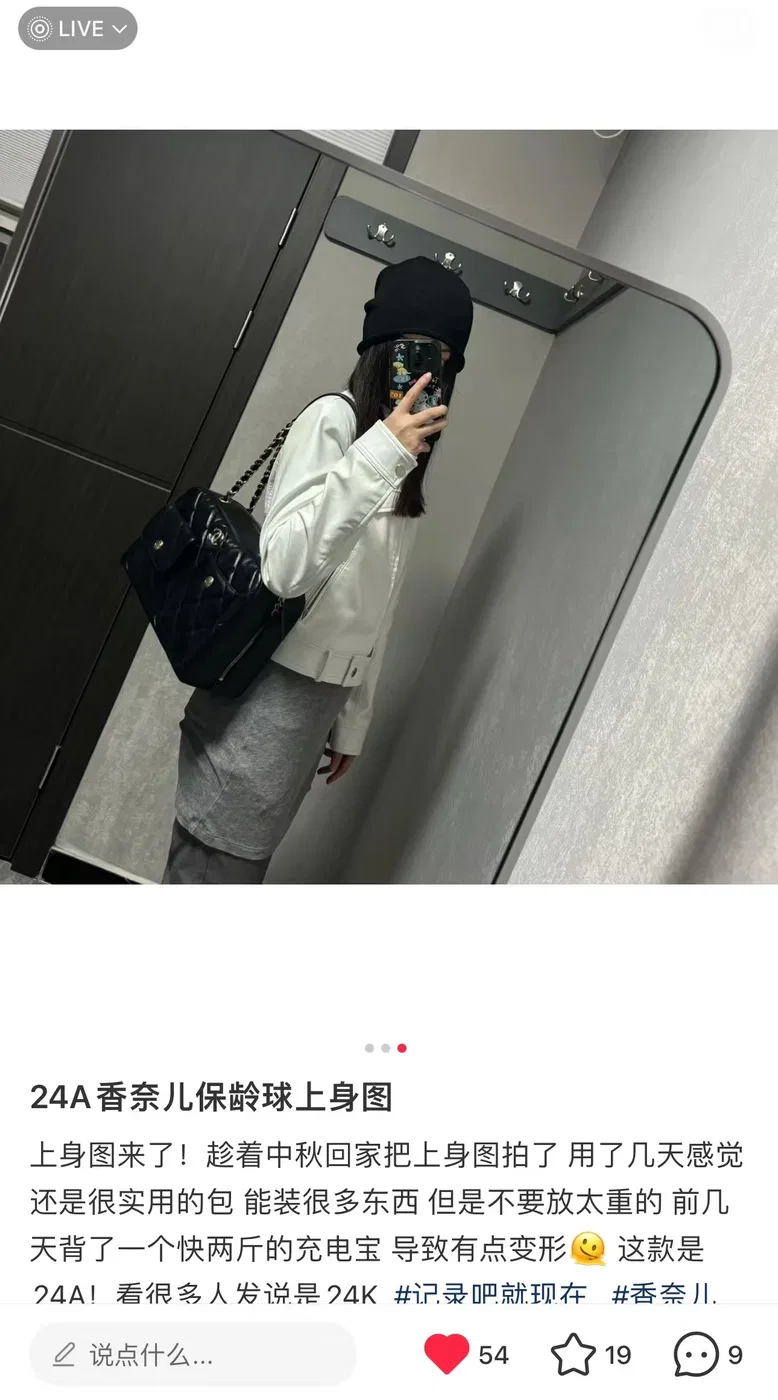Tap the 说点什么 comment field
This screenshot has width=778, height=1400.
pyautogui.click(x=193, y=1355)
